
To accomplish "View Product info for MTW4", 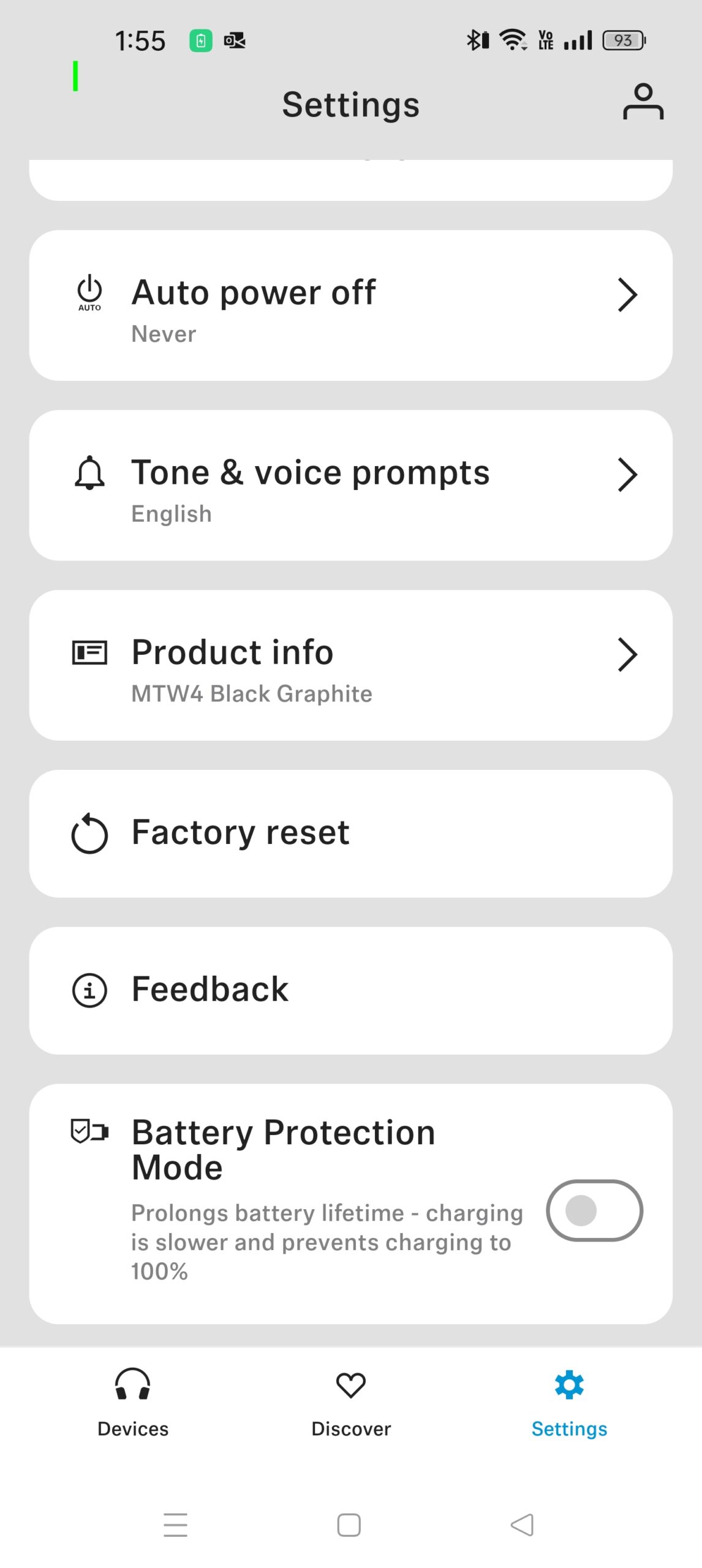I will (350, 665).
